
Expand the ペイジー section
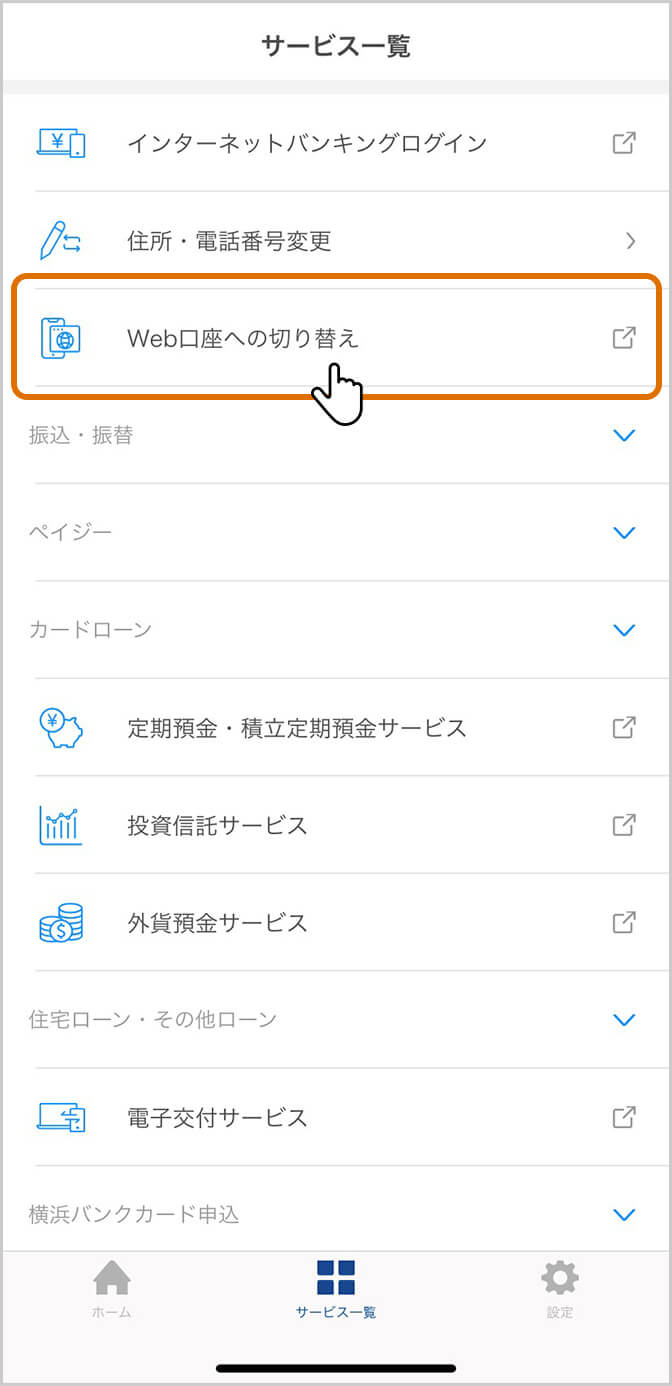pyautogui.click(x=336, y=532)
